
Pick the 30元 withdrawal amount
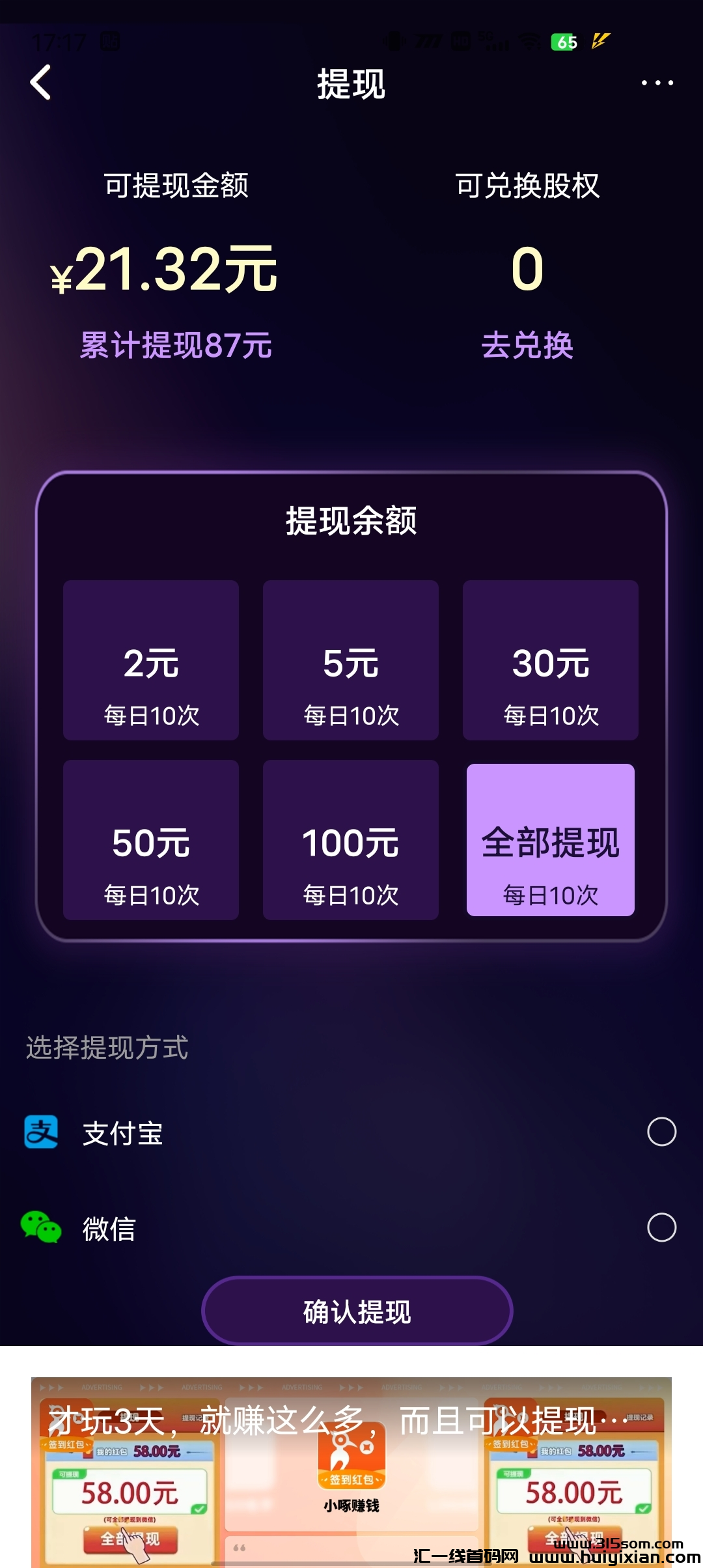click(x=551, y=660)
